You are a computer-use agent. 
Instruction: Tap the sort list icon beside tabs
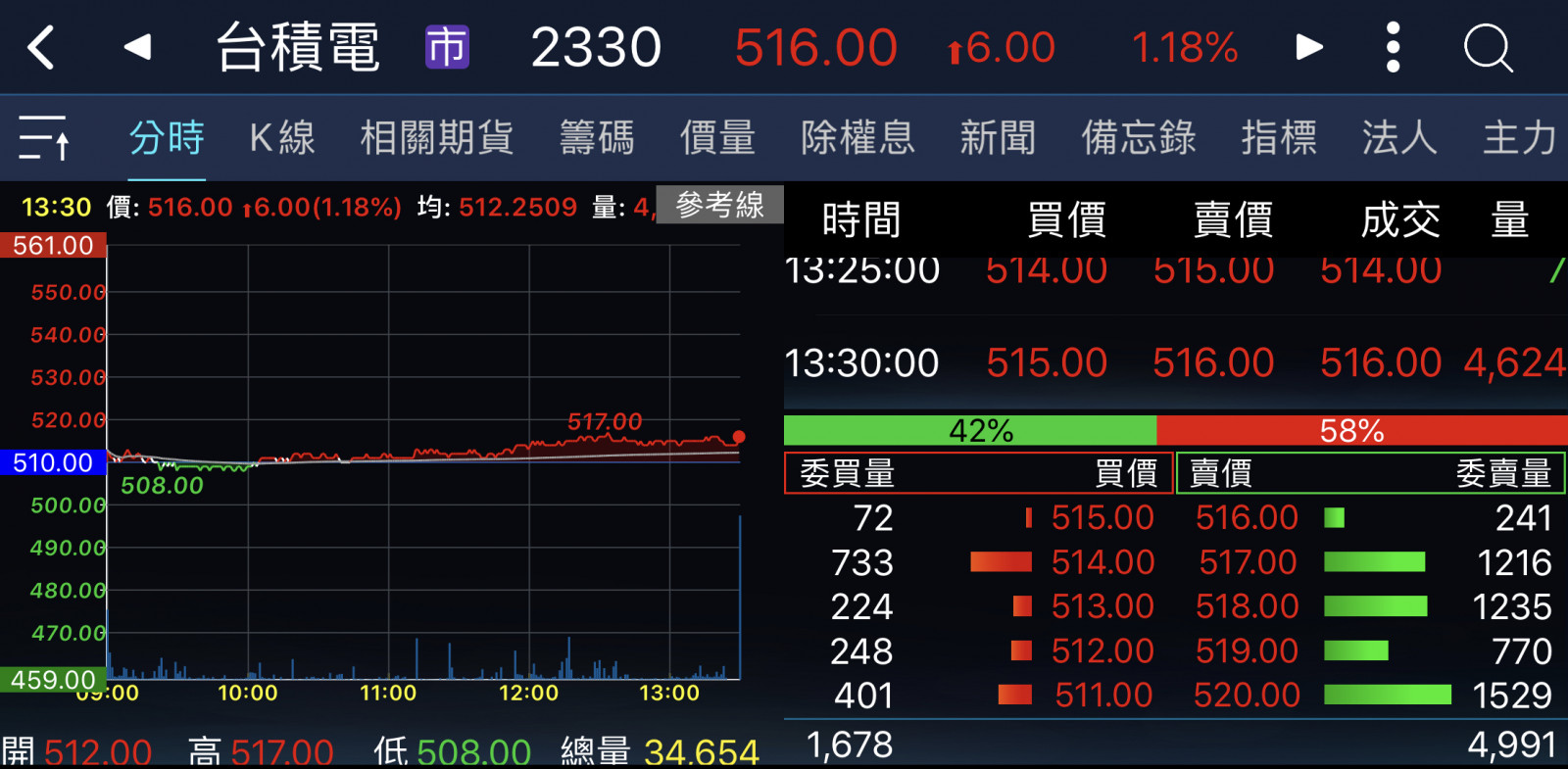(44, 137)
